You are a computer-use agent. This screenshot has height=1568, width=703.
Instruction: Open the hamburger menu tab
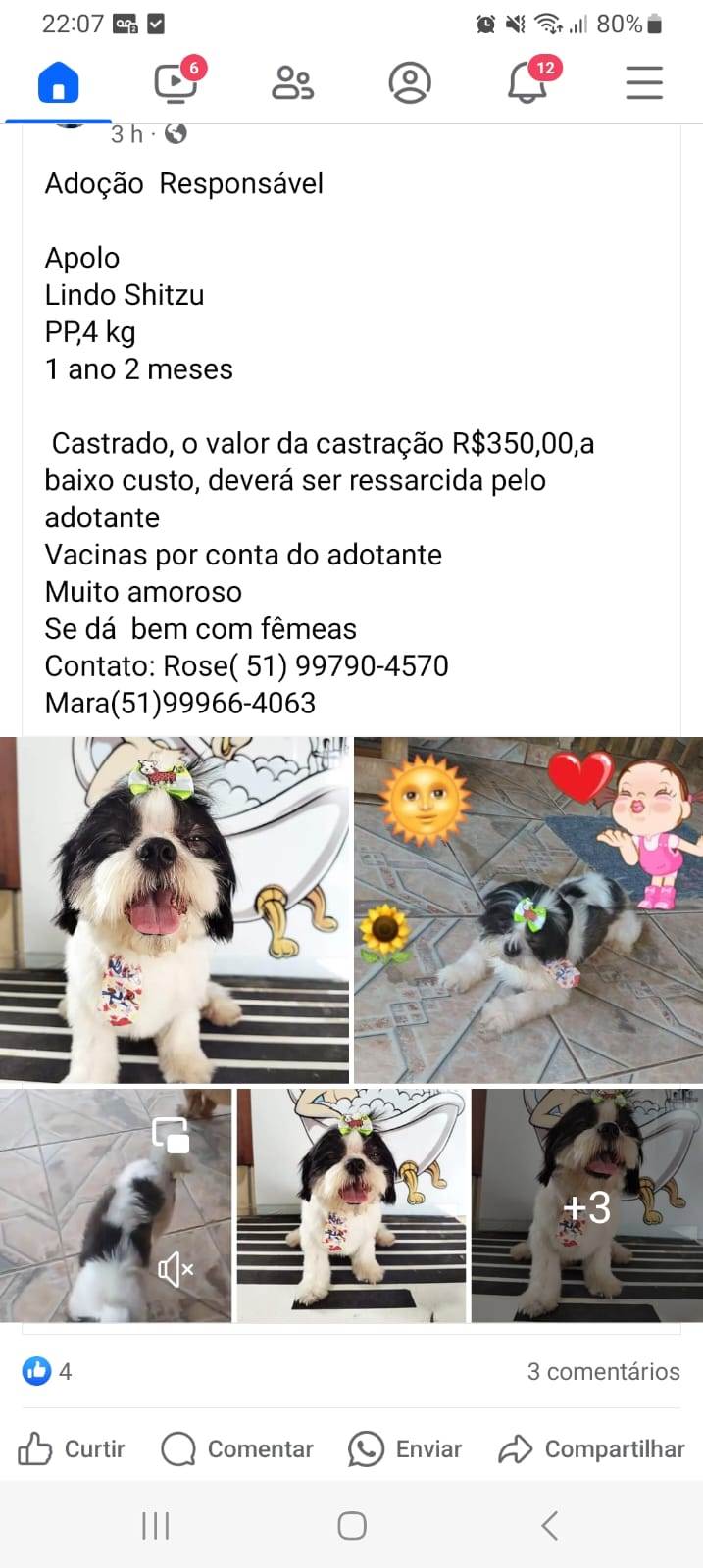pyautogui.click(x=644, y=82)
